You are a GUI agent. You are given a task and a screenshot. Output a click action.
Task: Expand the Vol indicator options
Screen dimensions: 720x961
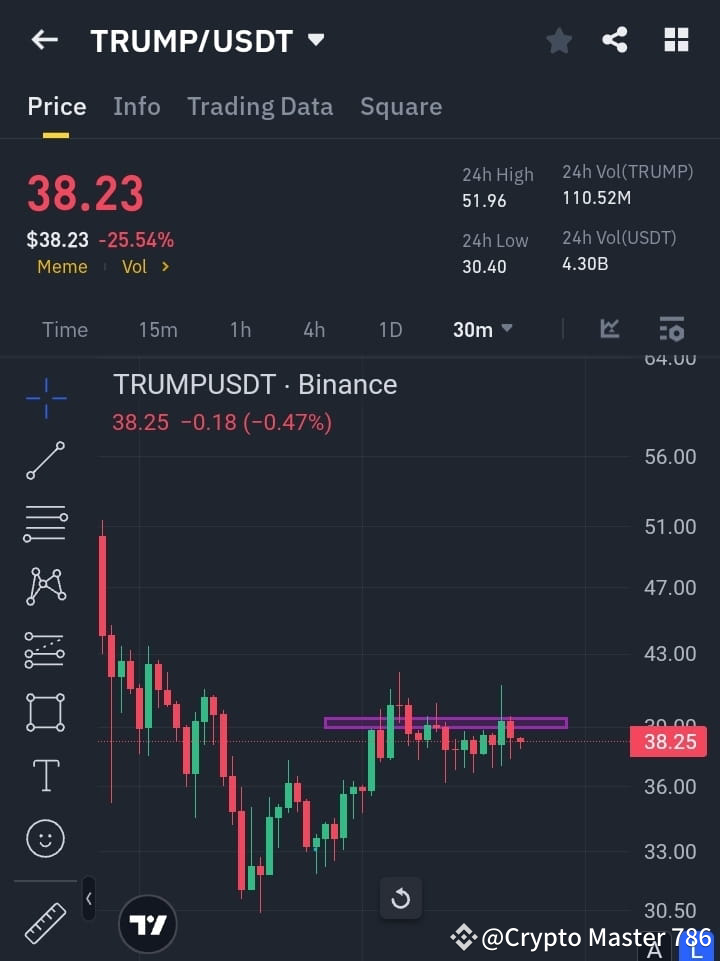tap(147, 267)
